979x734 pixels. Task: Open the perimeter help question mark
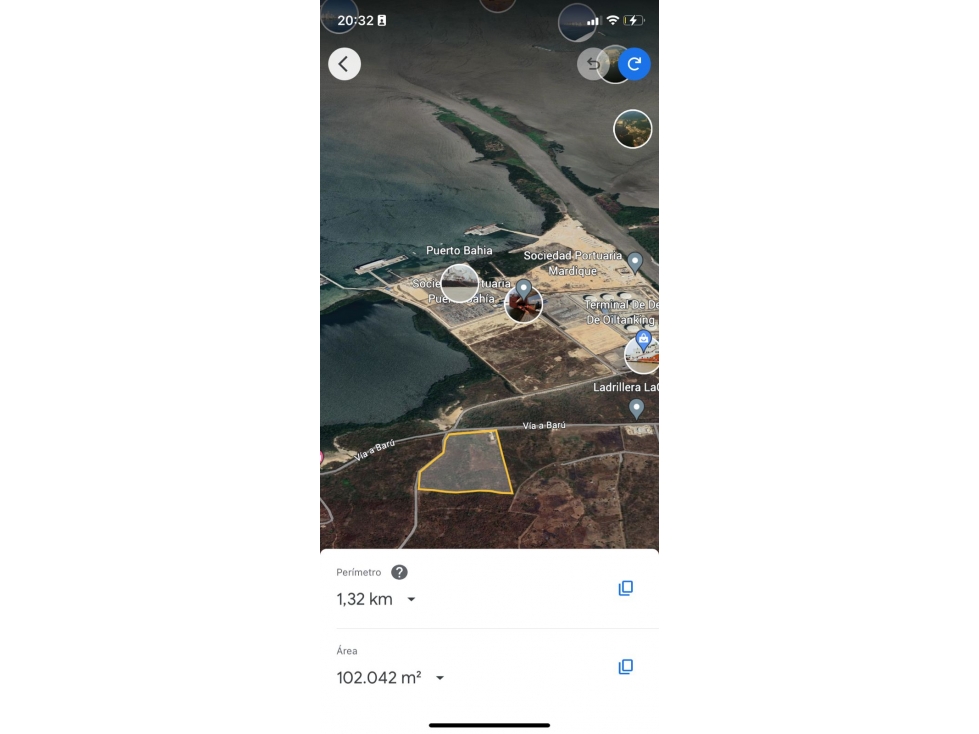tap(399, 572)
